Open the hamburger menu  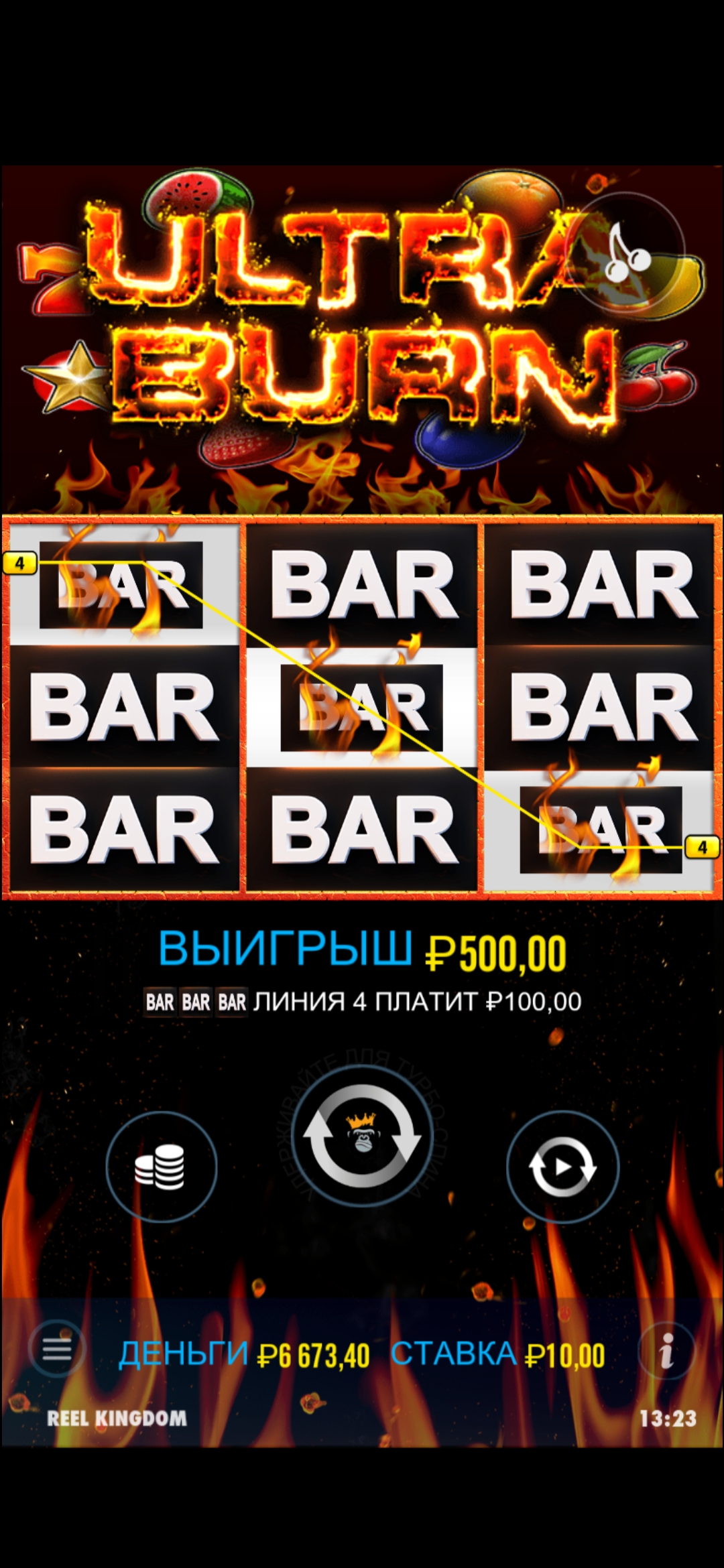tap(57, 1349)
